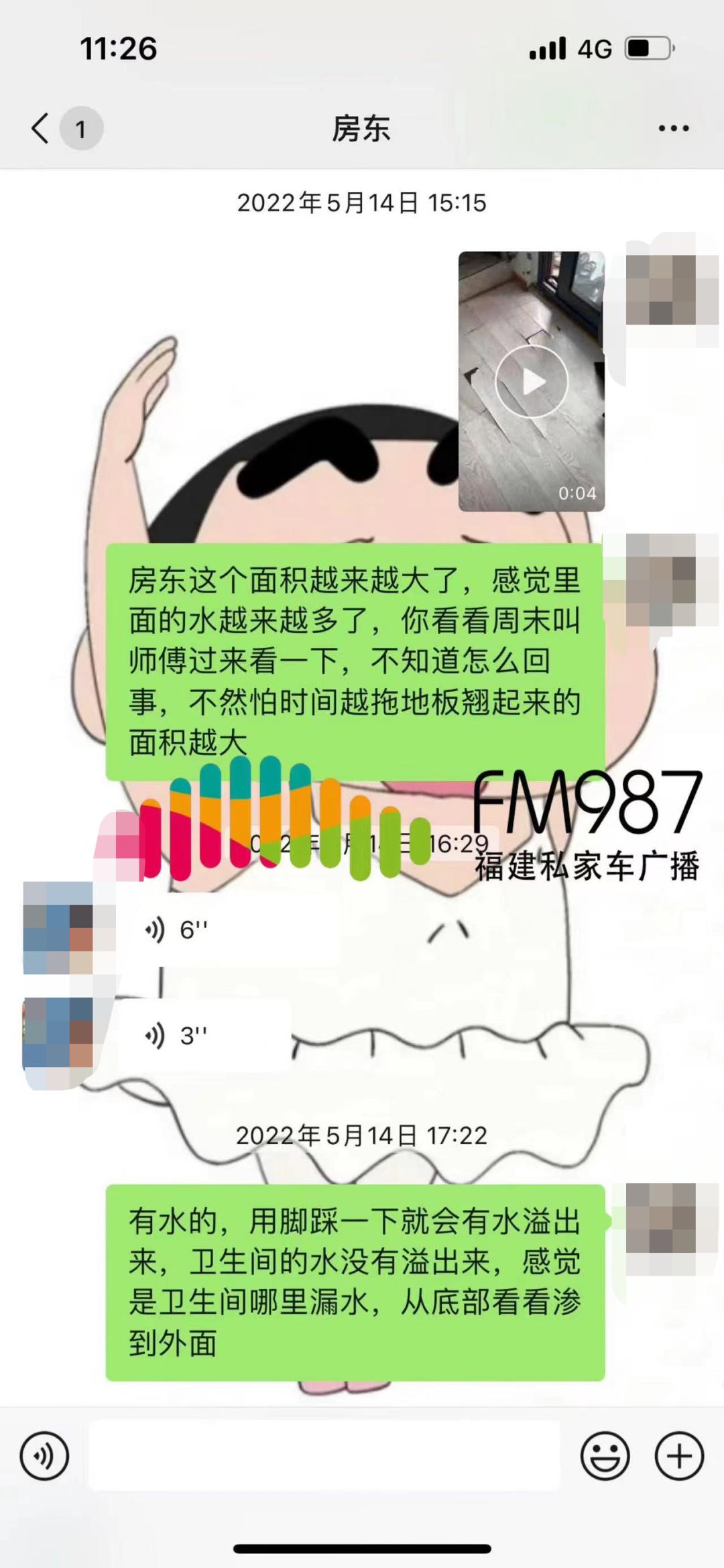Open the emoji picker
This screenshot has height=1568, width=724.
click(x=605, y=1456)
